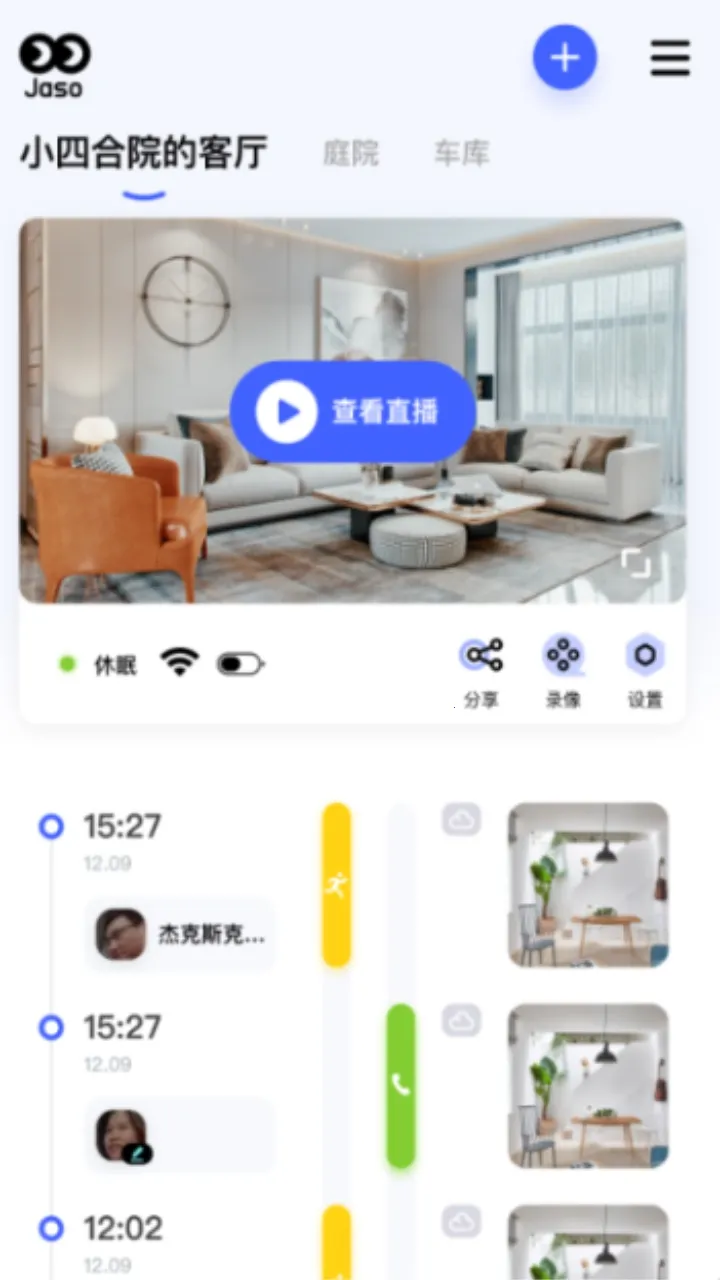
Task: Open camera 设置 settings
Action: coord(645,671)
